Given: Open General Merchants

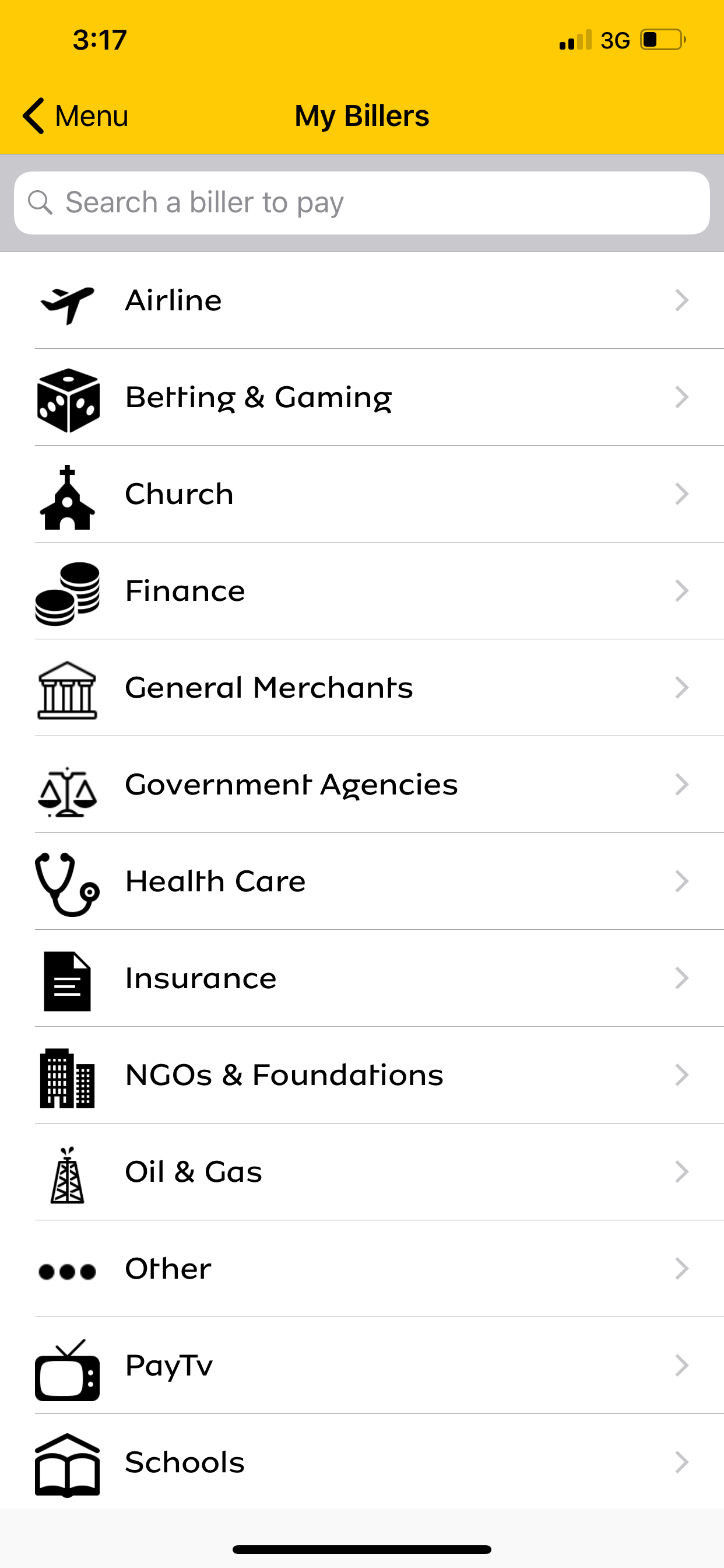Looking at the screenshot, I should [362, 688].
